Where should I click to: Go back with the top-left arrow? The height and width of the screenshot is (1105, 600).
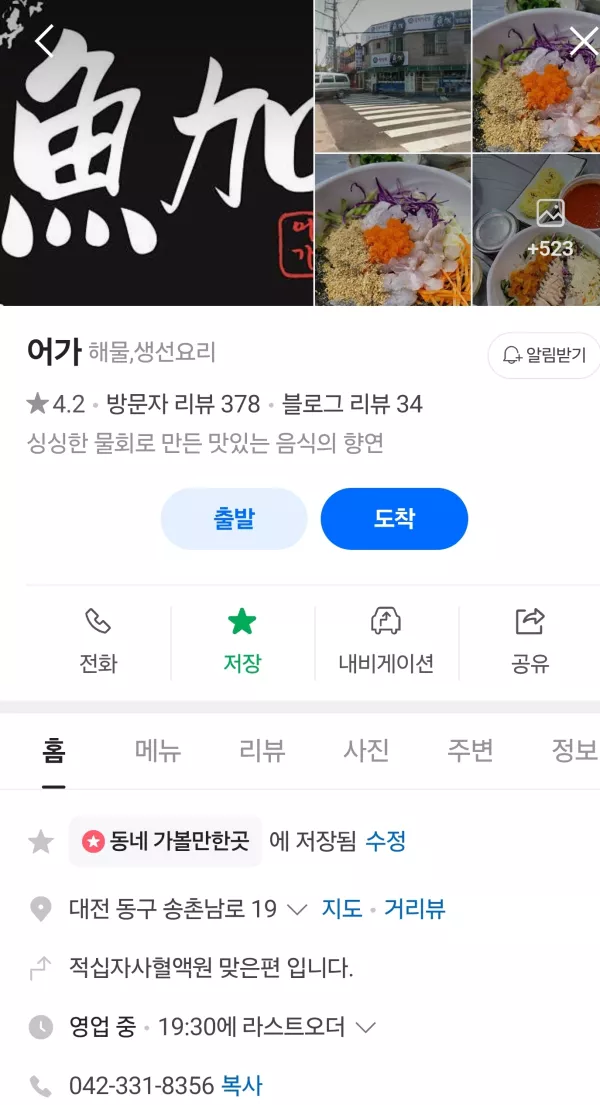[x=45, y=42]
